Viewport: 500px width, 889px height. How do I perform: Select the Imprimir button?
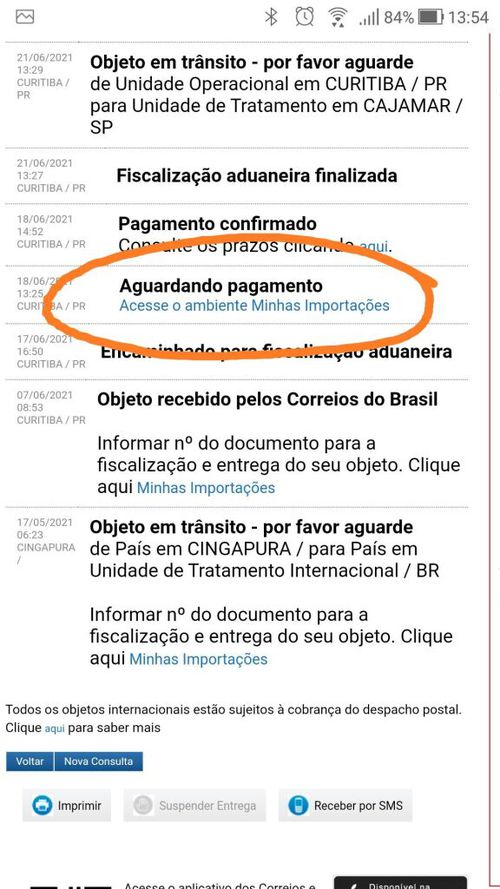(x=67, y=805)
